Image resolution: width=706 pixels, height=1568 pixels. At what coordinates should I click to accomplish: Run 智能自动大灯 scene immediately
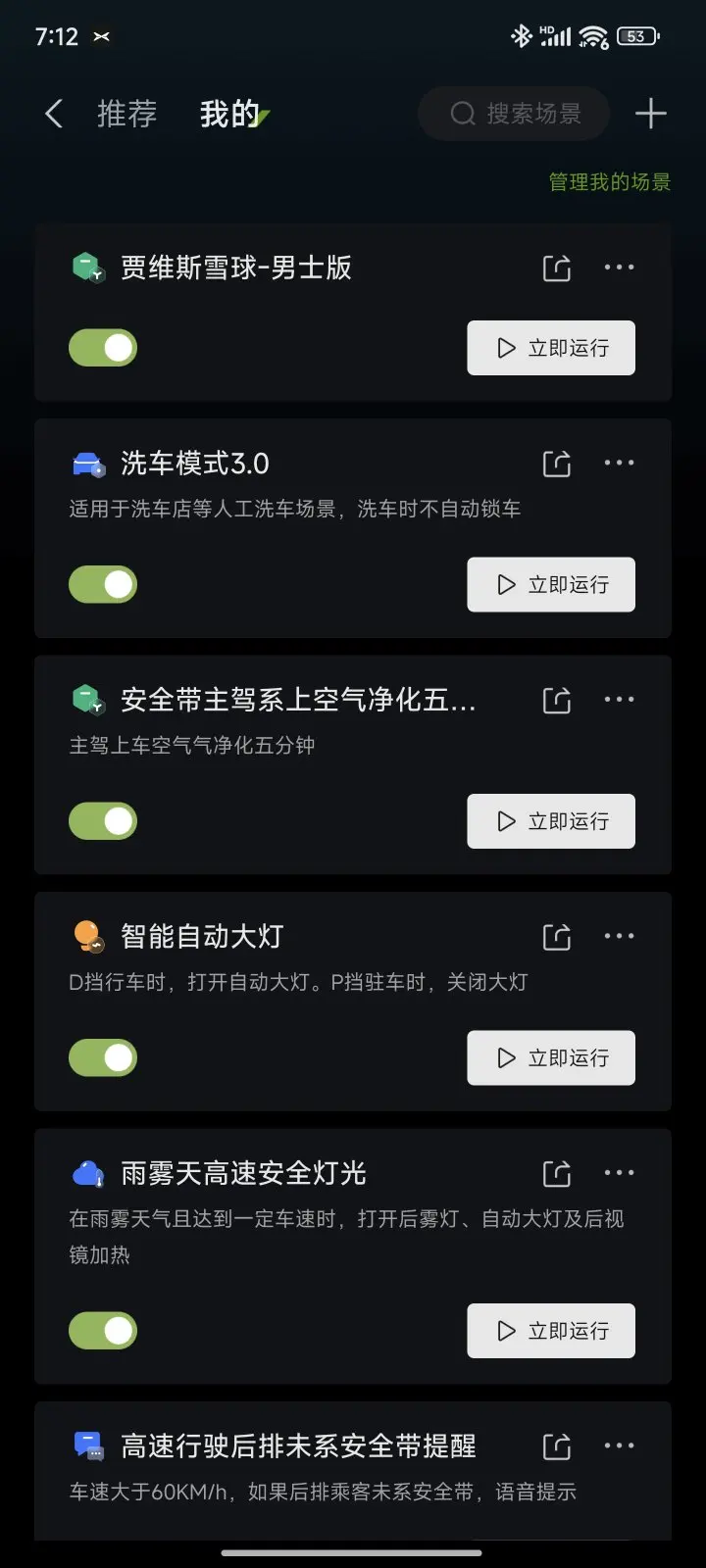(x=551, y=1058)
